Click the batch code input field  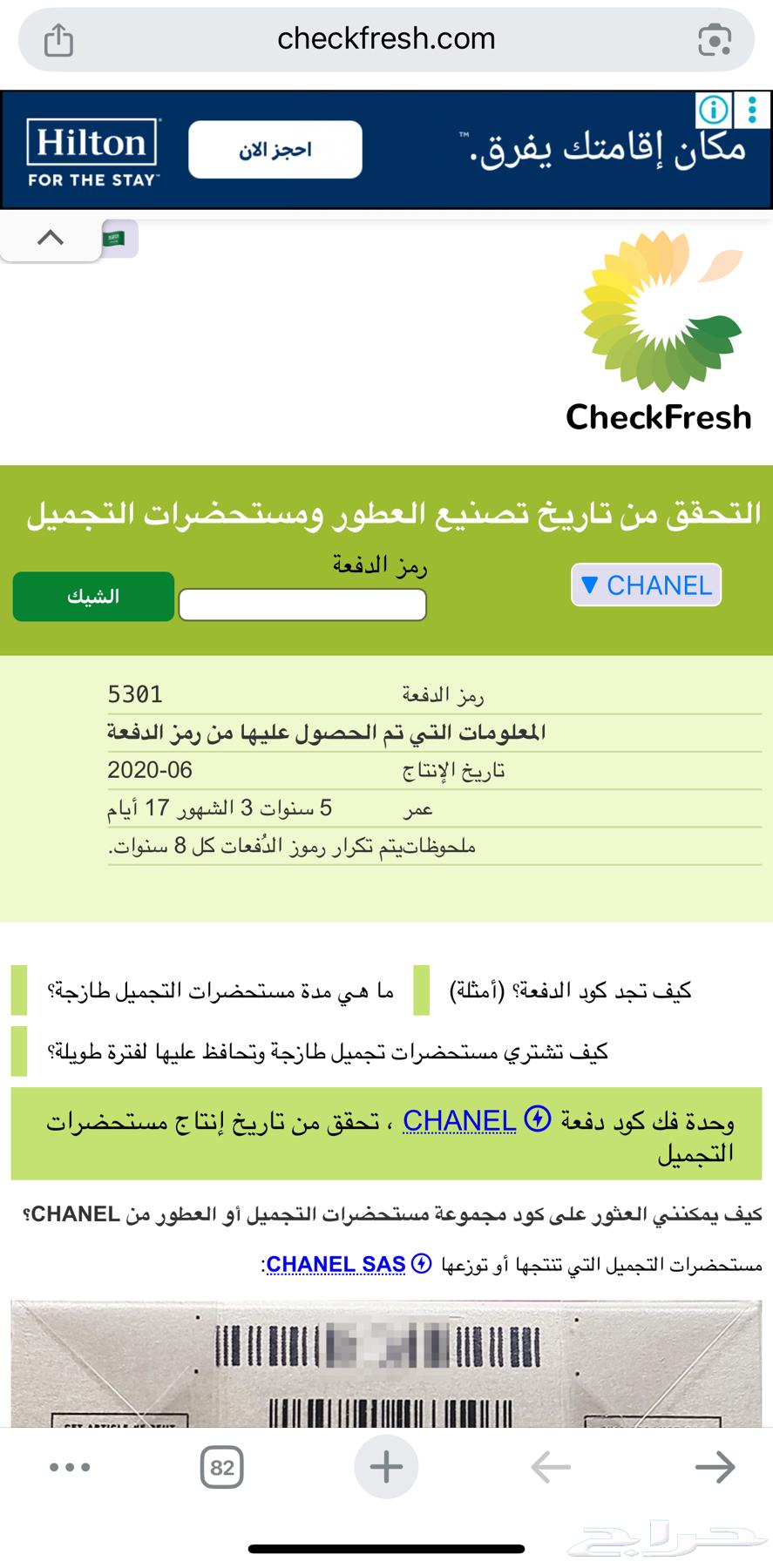coord(302,604)
